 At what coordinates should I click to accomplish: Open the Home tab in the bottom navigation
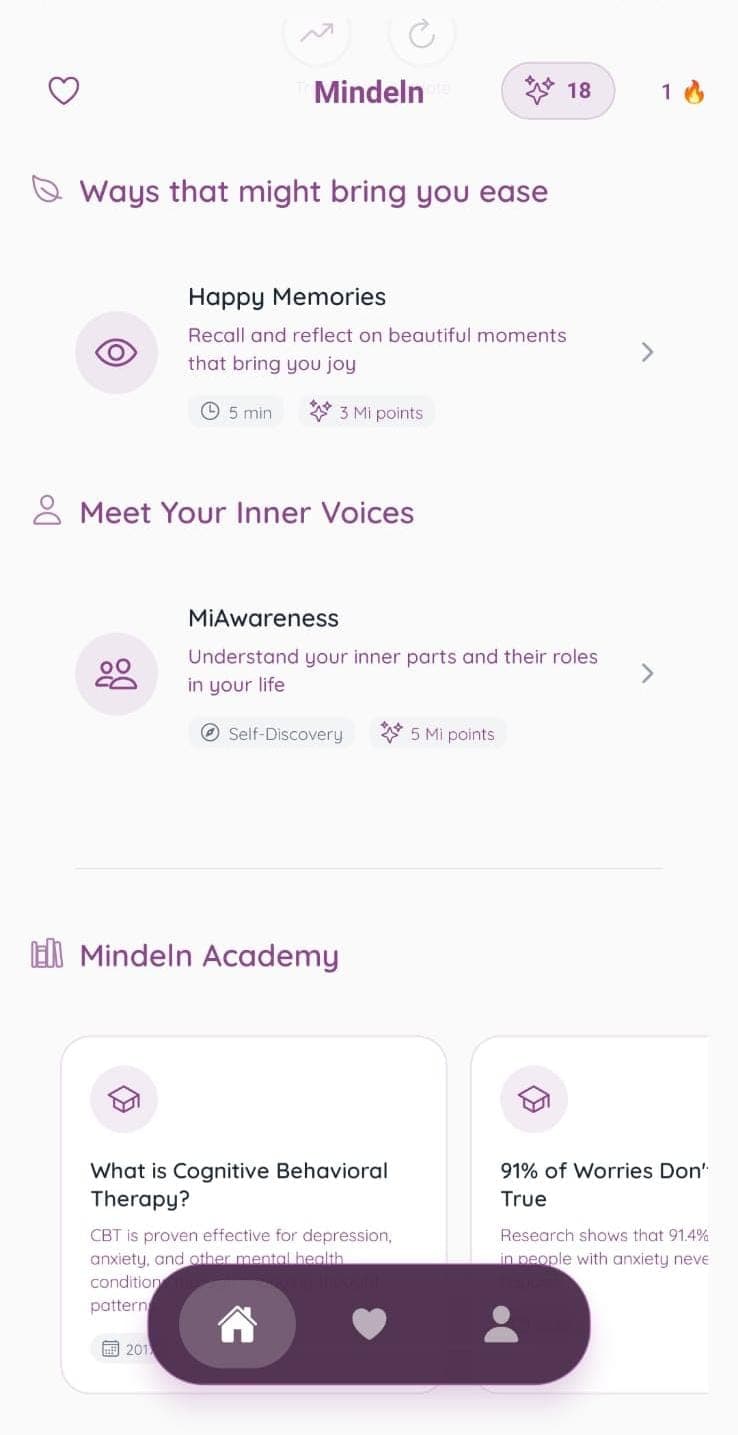point(237,1323)
